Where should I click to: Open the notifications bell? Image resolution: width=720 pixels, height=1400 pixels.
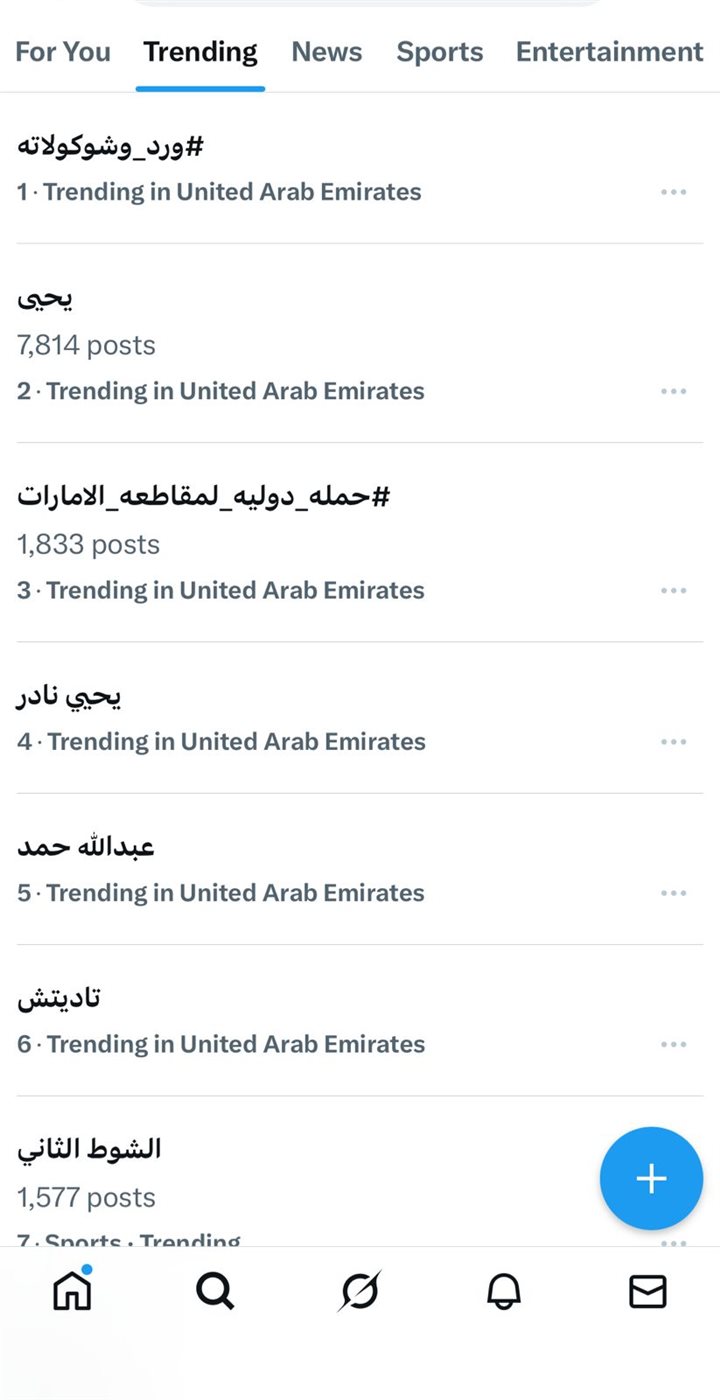[504, 1292]
